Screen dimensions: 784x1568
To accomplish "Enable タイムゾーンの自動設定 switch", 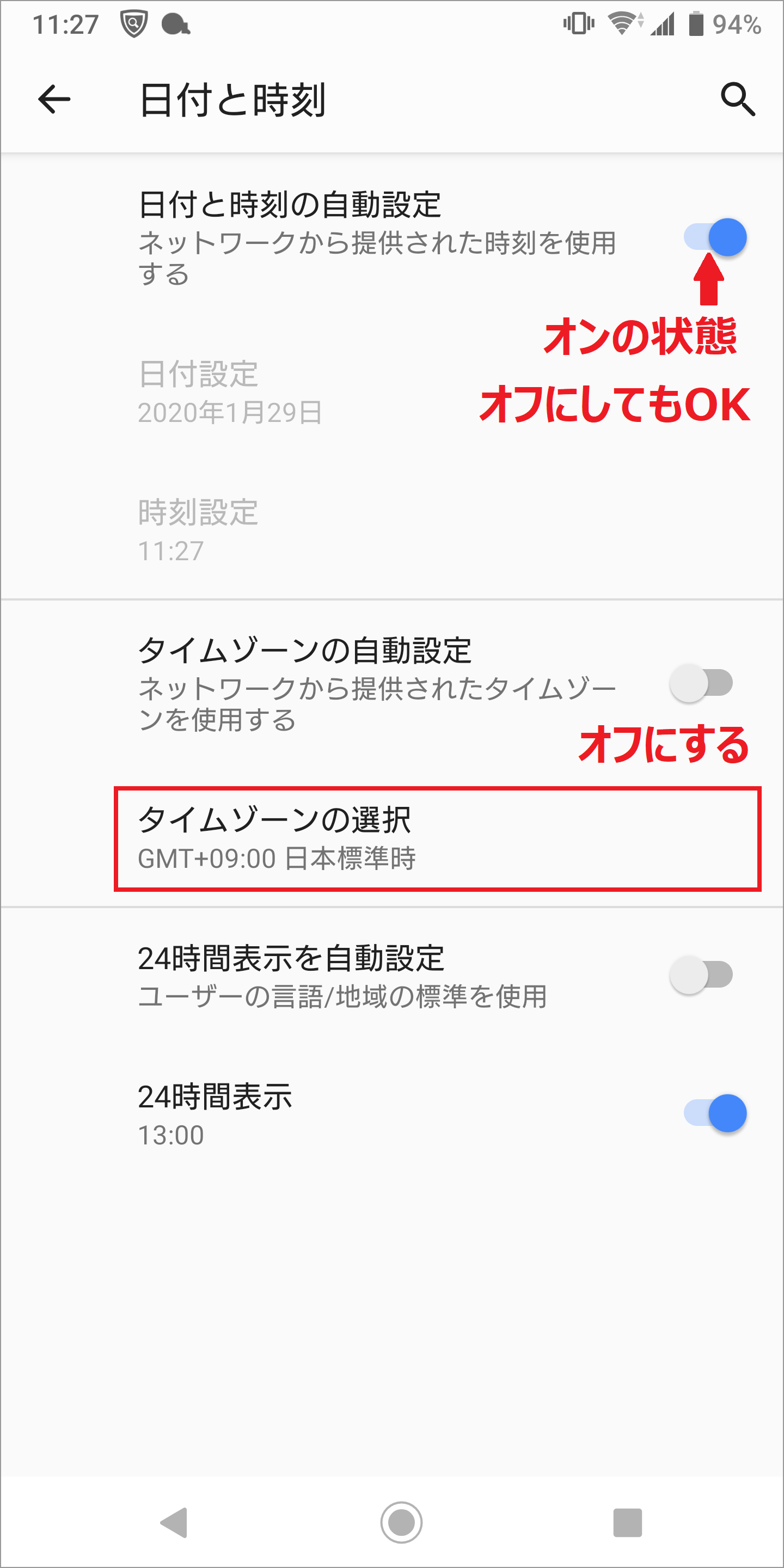I will (x=701, y=683).
